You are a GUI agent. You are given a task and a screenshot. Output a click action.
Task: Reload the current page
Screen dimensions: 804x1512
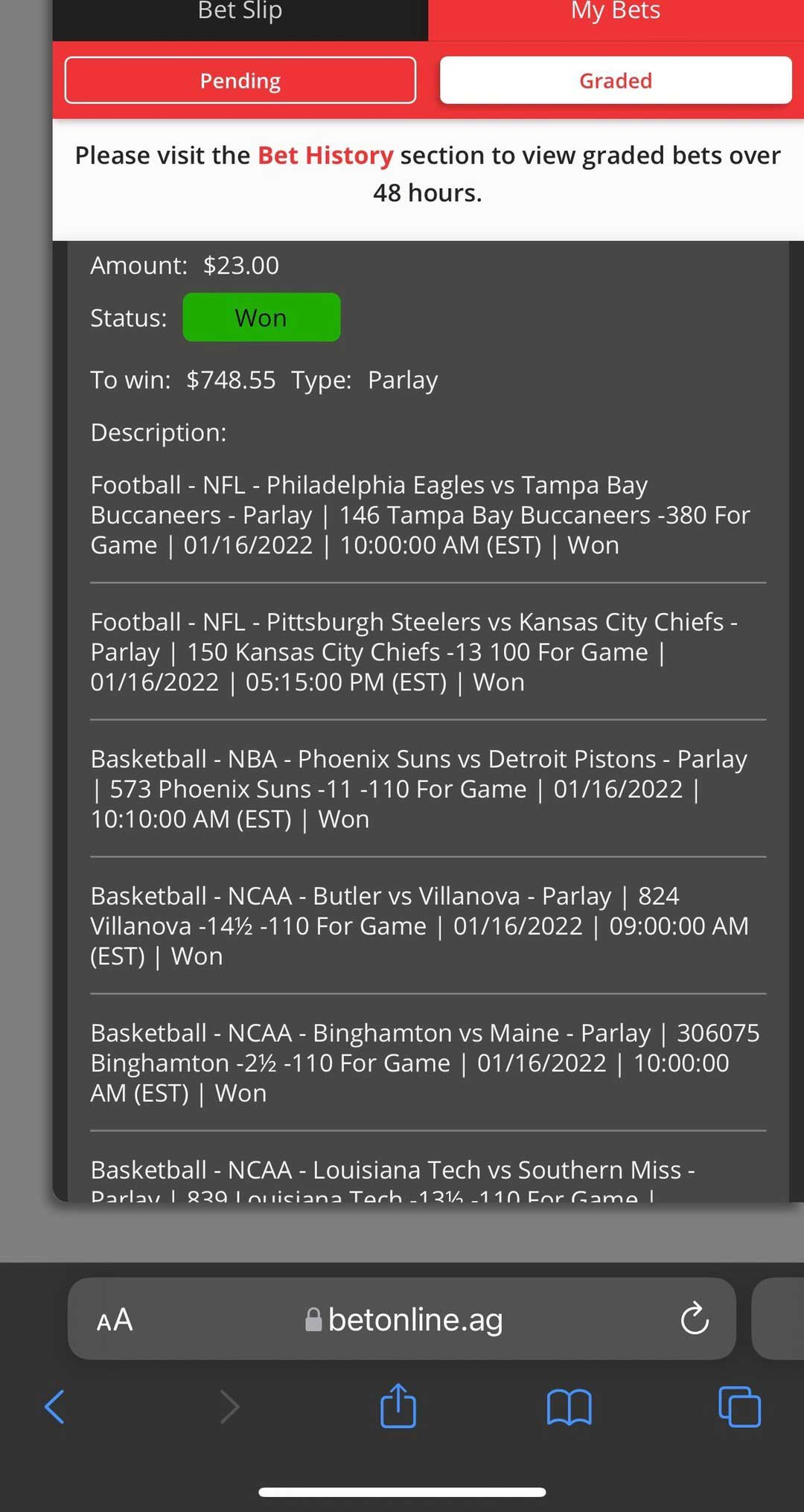695,1319
